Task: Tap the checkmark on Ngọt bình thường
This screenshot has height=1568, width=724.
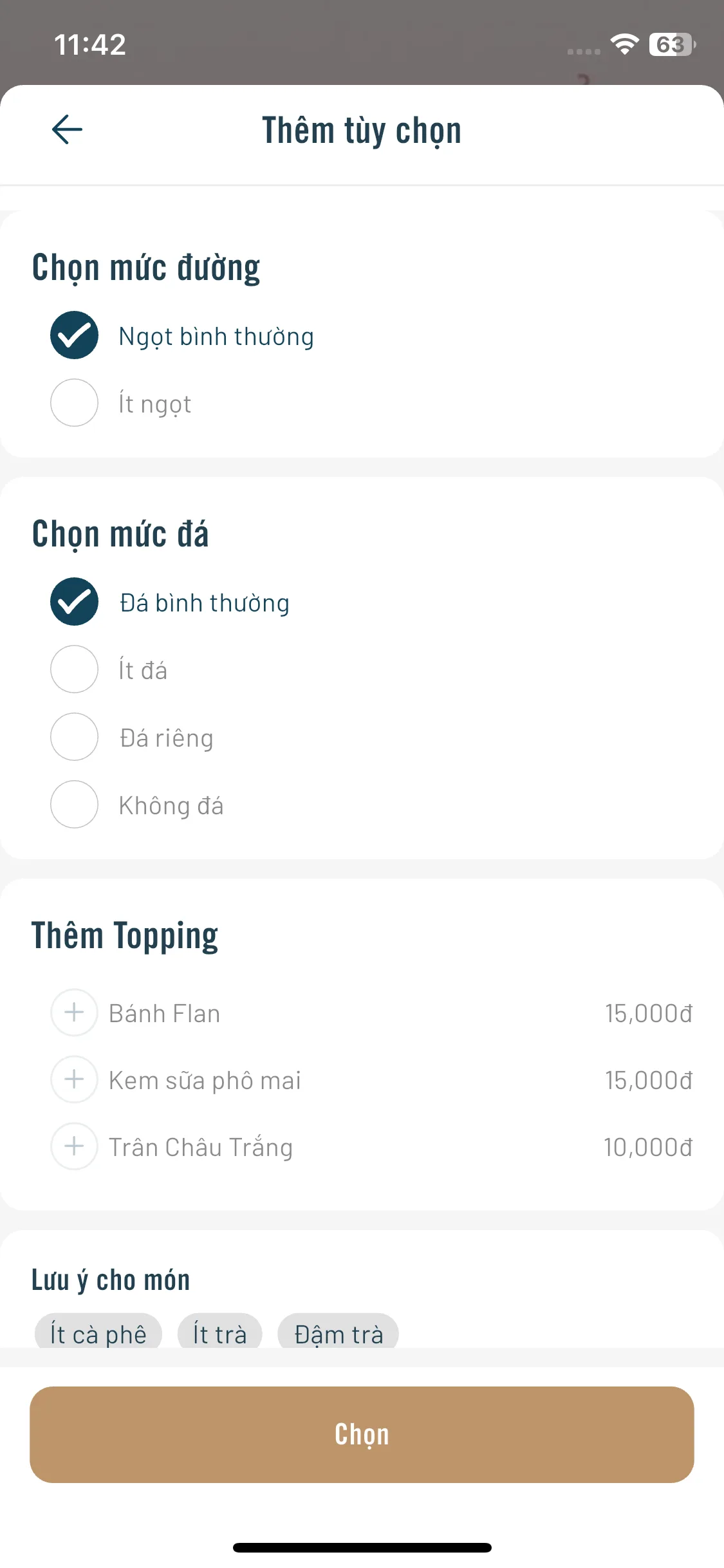Action: (x=74, y=335)
